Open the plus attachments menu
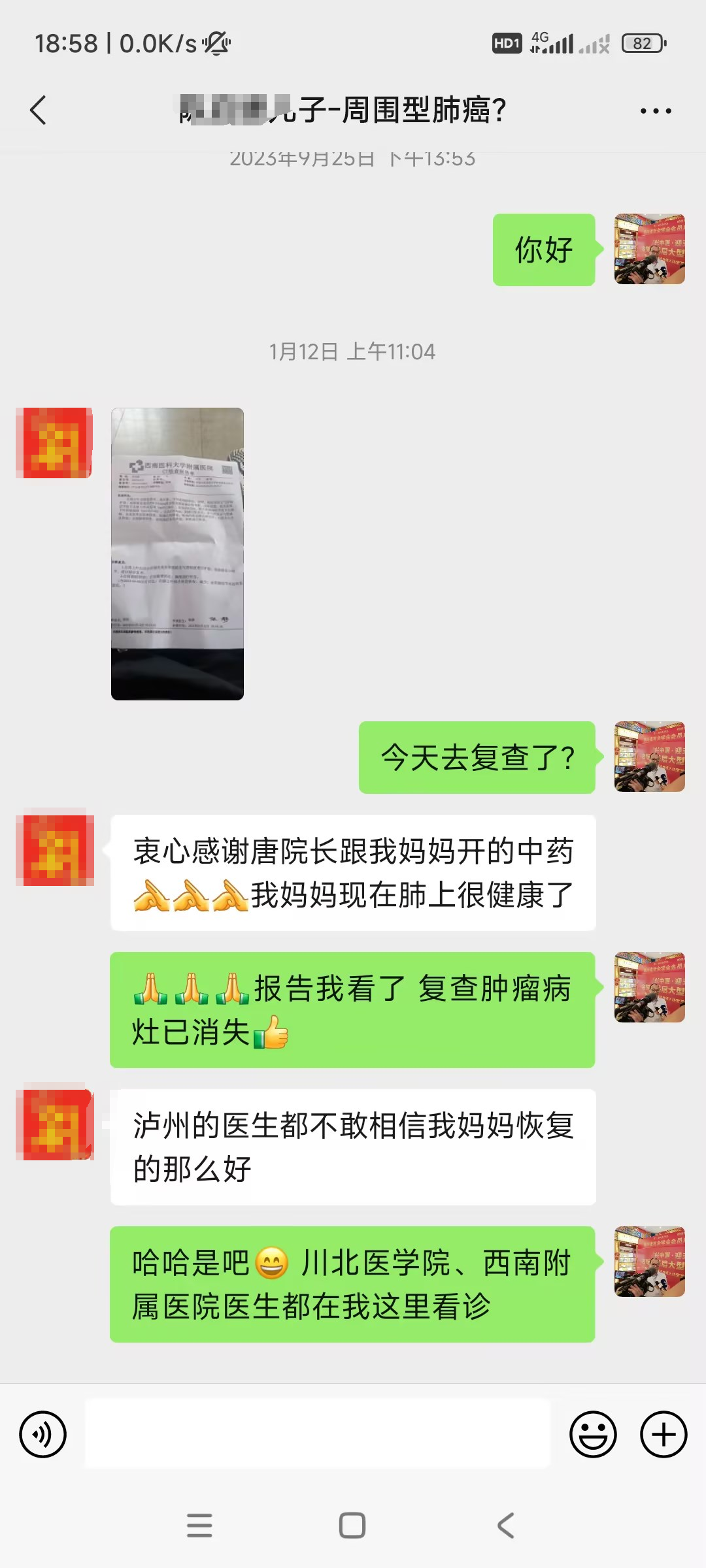 tap(664, 1434)
